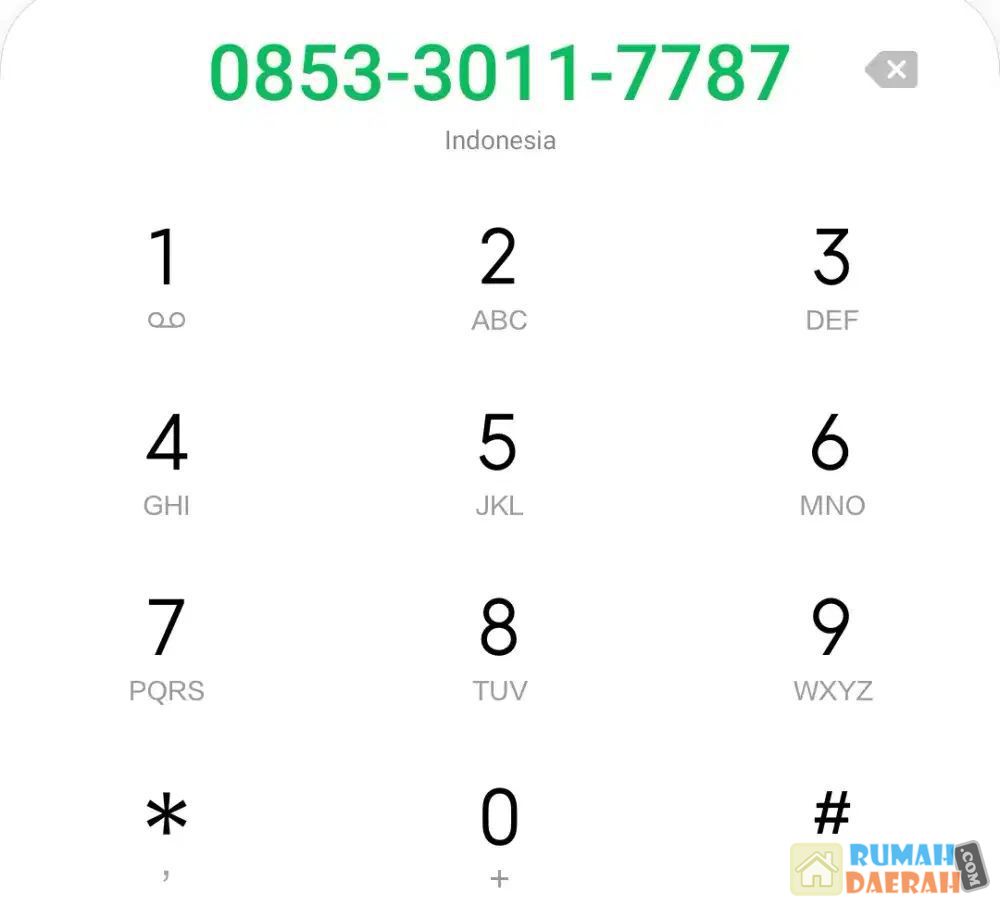Select the dialed number 0853-3011-7787 field
This screenshot has height=906, width=1000.
tap(499, 72)
